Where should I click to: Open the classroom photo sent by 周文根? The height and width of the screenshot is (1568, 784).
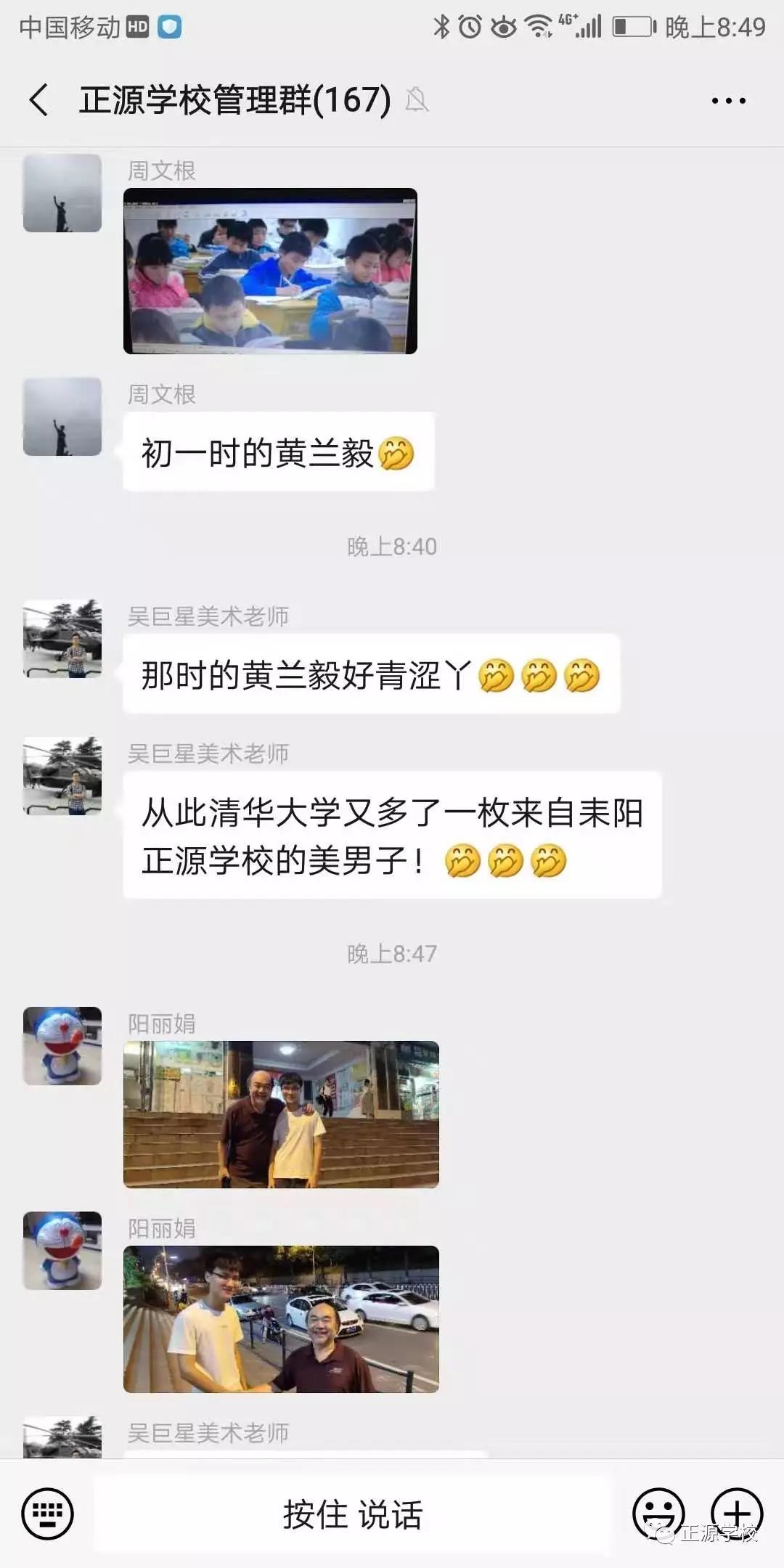point(270,271)
